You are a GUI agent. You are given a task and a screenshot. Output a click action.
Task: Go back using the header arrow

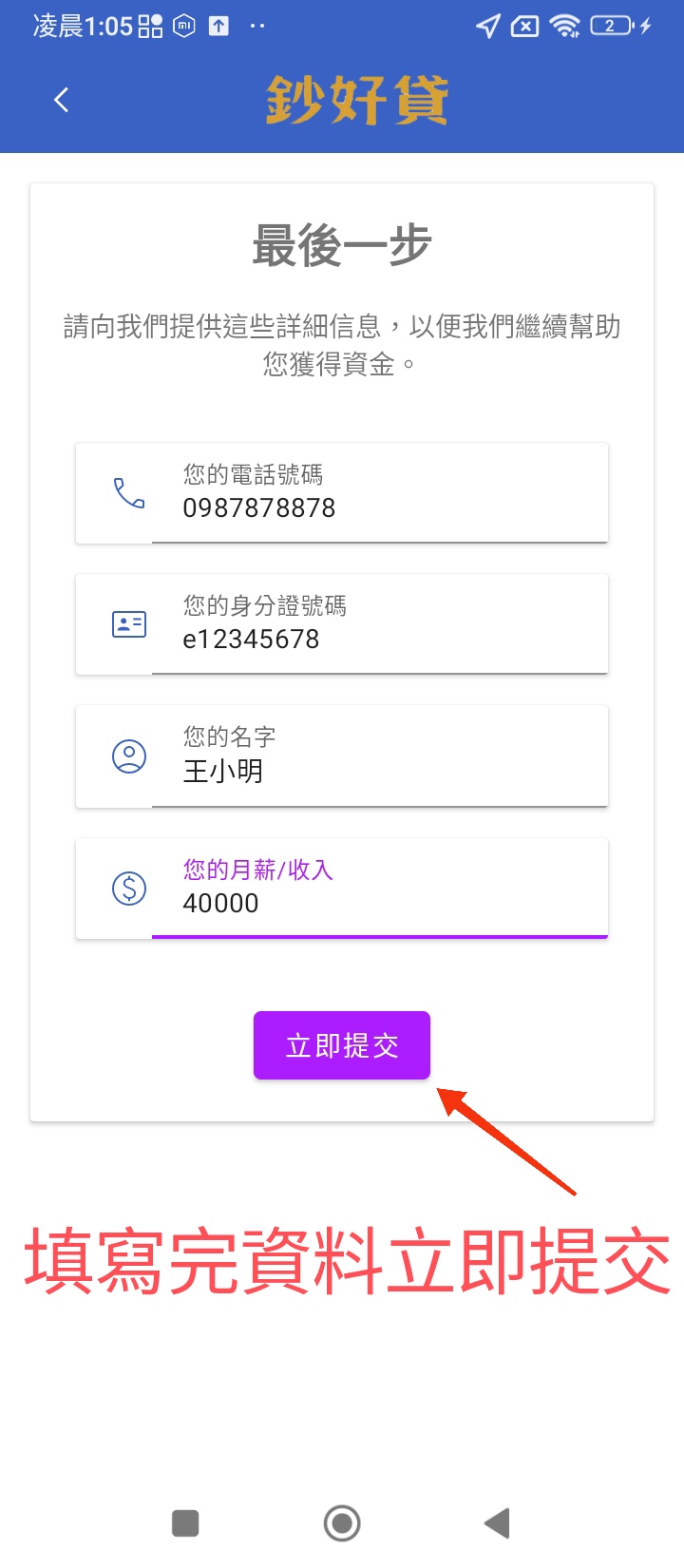(x=62, y=100)
